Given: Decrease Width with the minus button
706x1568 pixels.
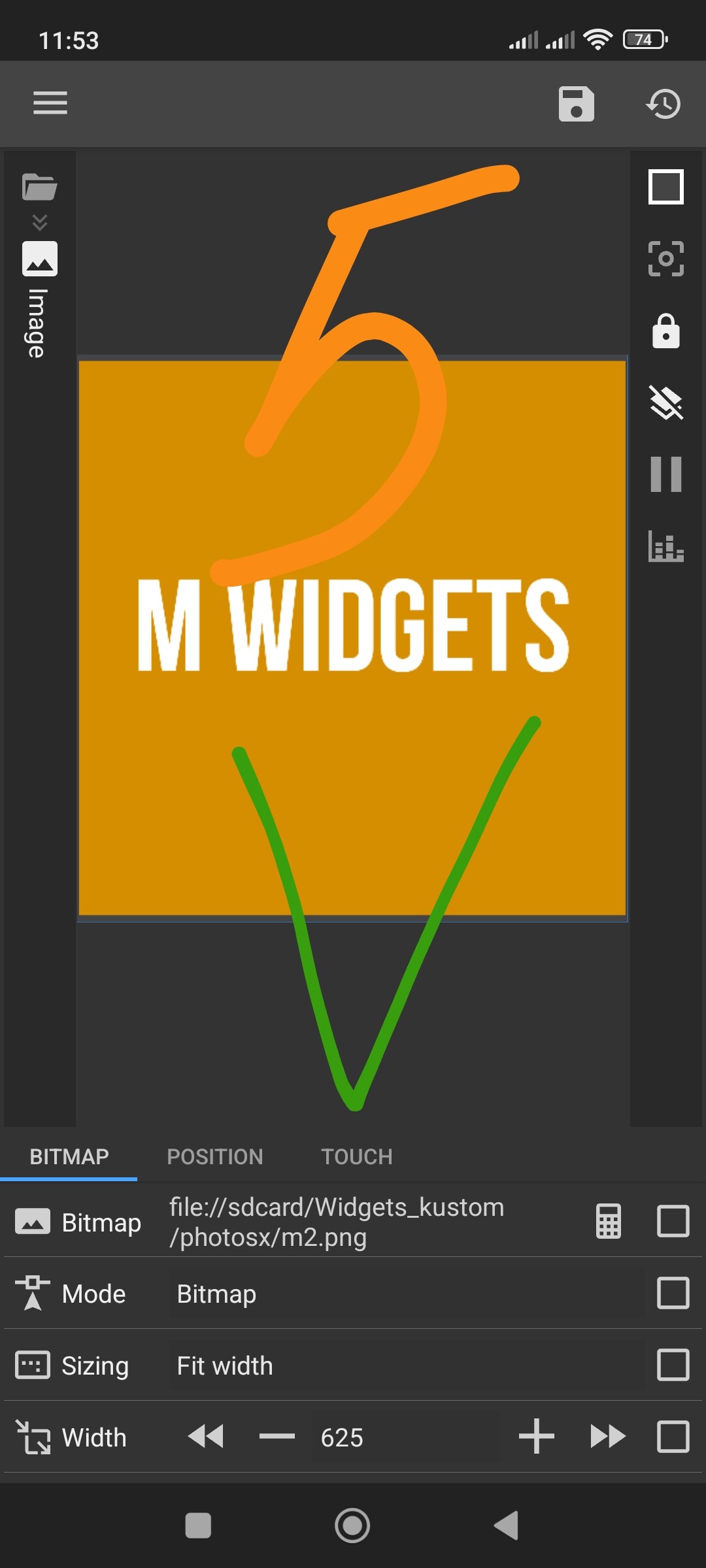Looking at the screenshot, I should (x=277, y=1437).
